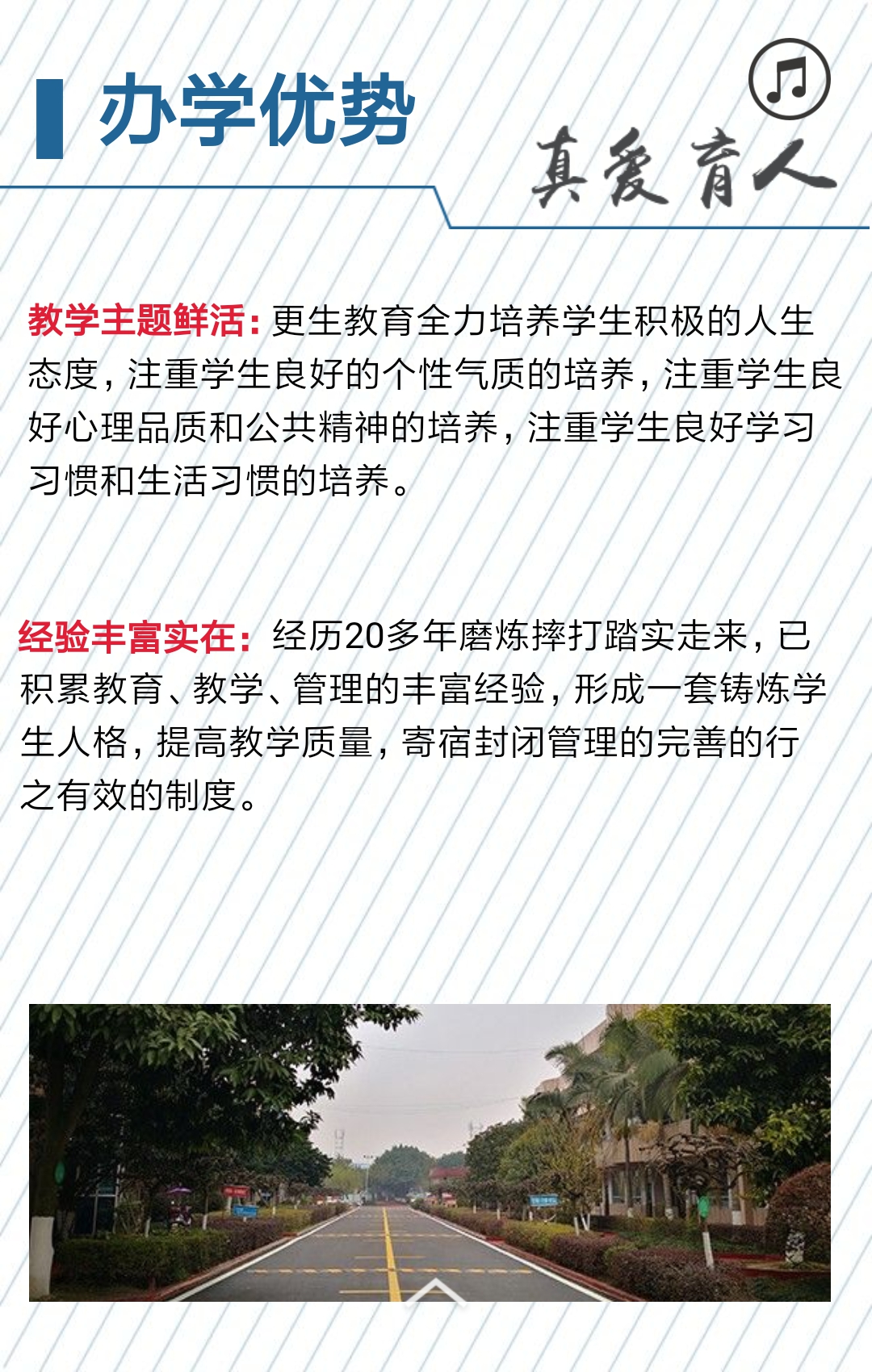Tap the up arrow to next page
Image resolution: width=872 pixels, height=1372 pixels.
(x=434, y=1290)
